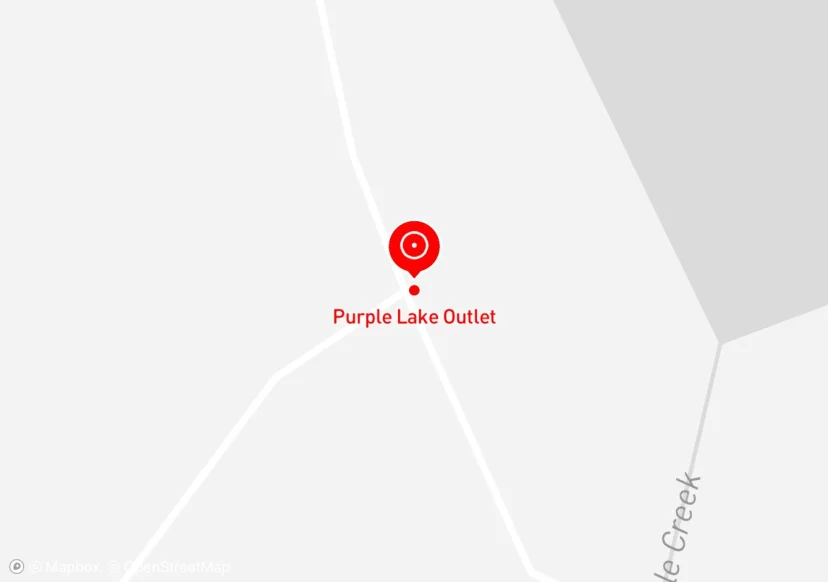Tap the red Purple Lake Outlet pin
This screenshot has height=582, width=828.
point(414,246)
